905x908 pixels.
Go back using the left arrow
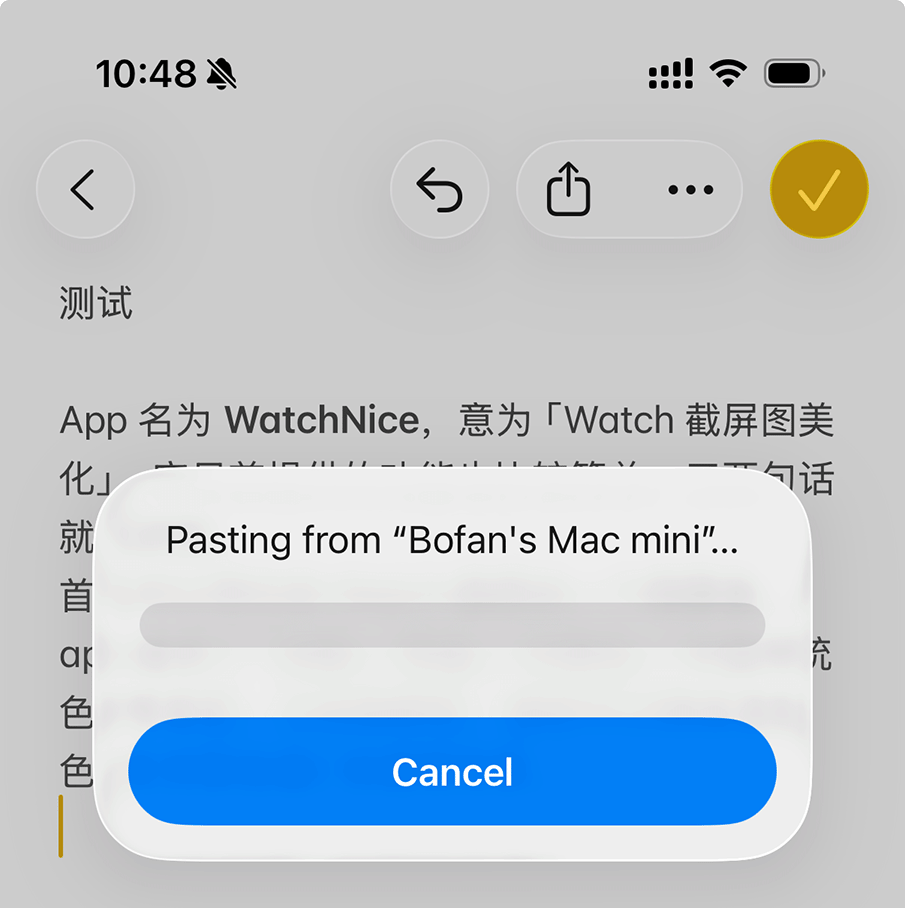click(x=85, y=189)
